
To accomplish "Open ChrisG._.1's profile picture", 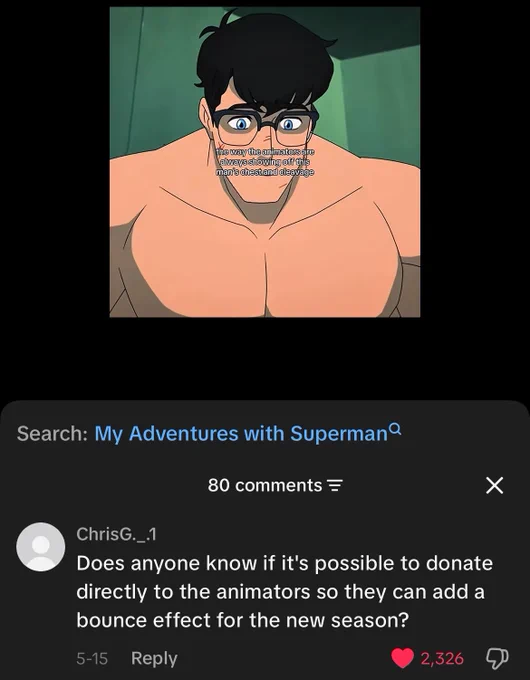I will pyautogui.click(x=41, y=546).
